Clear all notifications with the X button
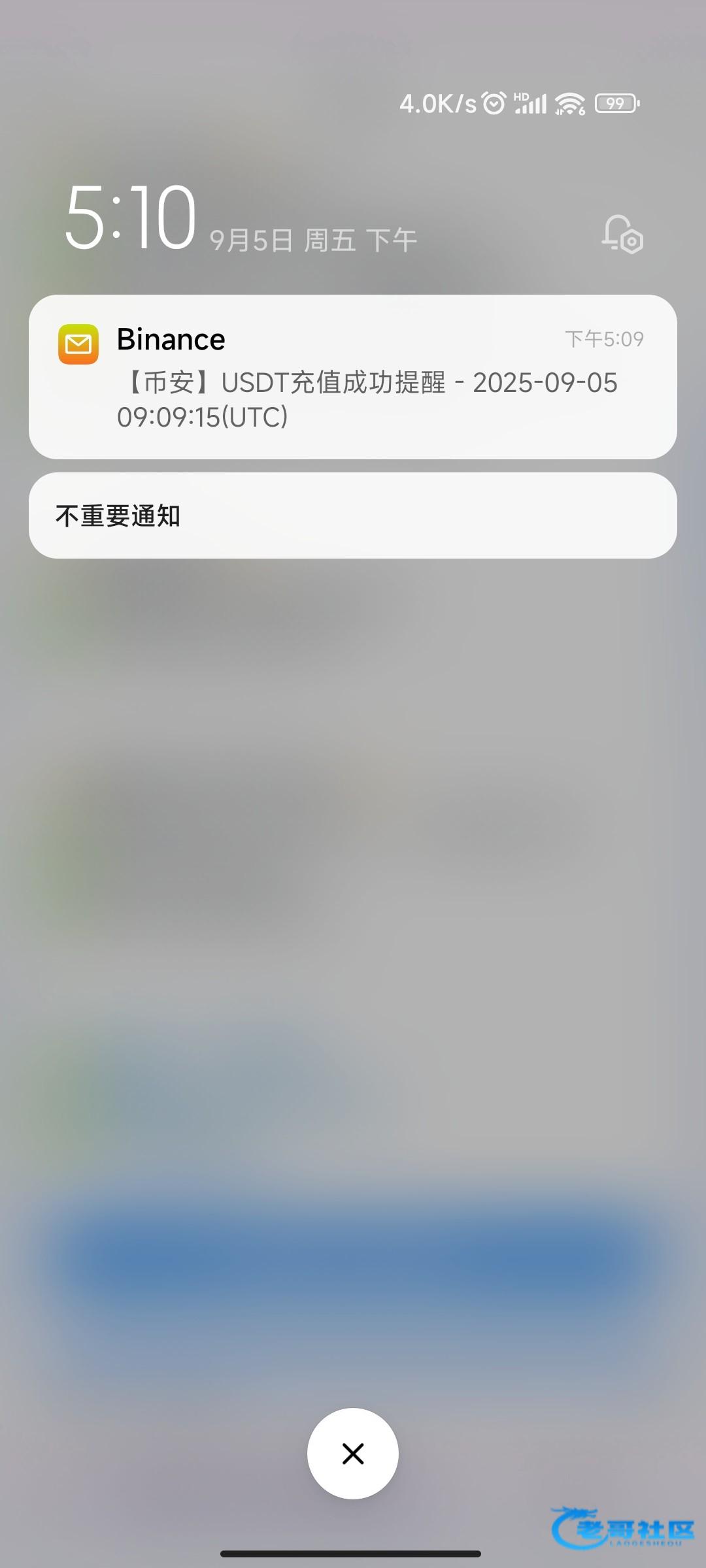Viewport: 706px width, 1568px height. (353, 1454)
